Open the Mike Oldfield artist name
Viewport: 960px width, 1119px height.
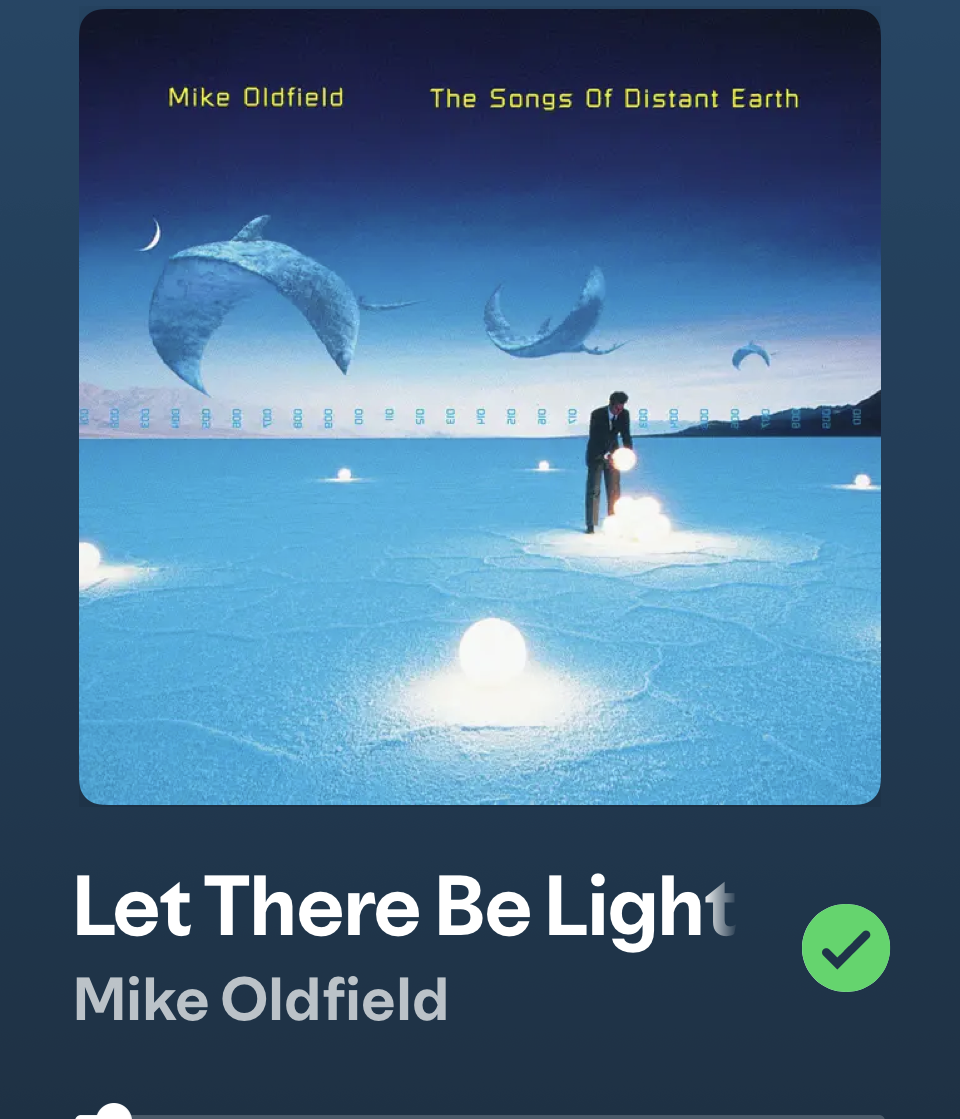(261, 999)
